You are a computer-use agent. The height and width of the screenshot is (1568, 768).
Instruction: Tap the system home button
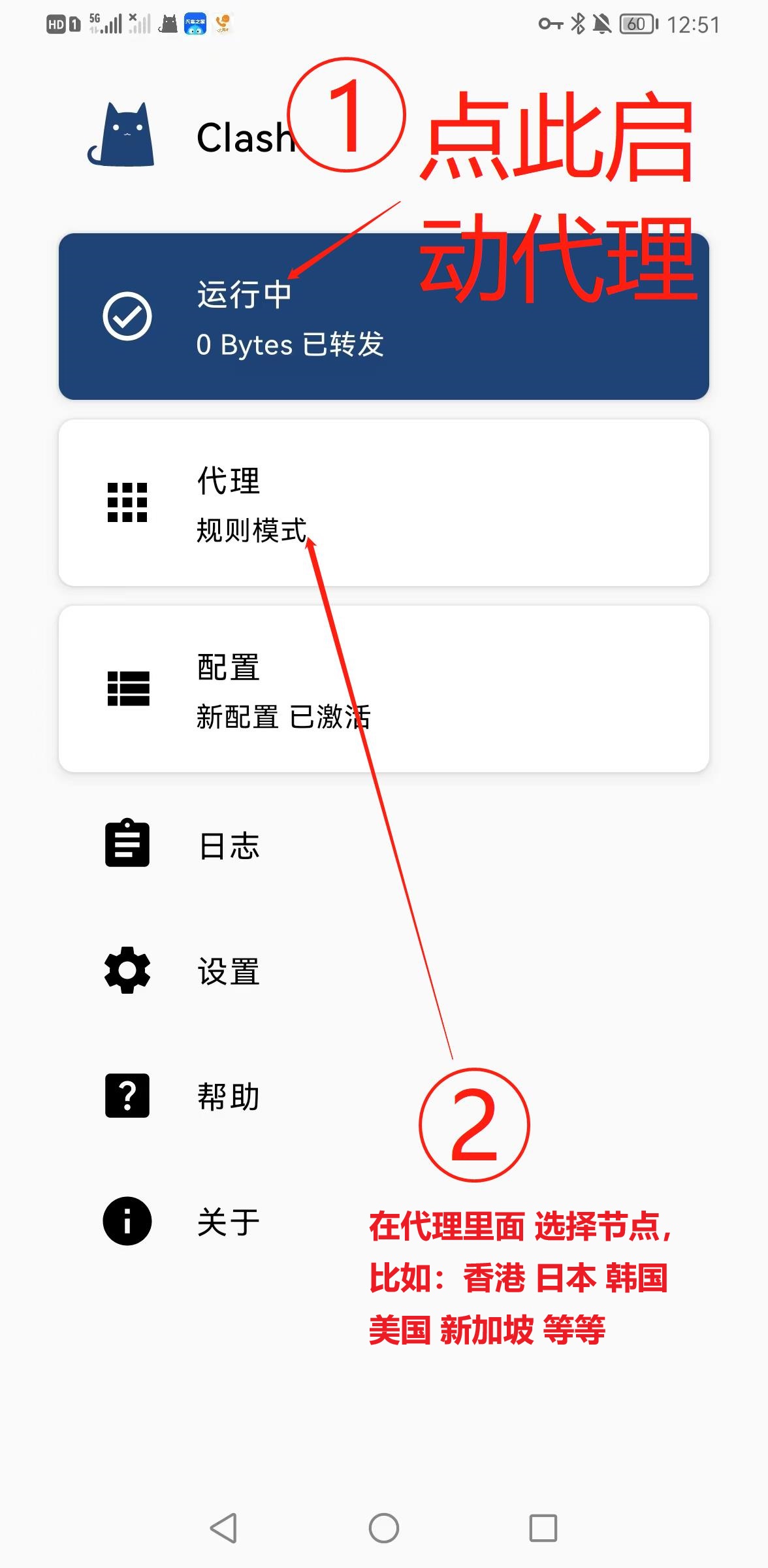[x=384, y=1528]
